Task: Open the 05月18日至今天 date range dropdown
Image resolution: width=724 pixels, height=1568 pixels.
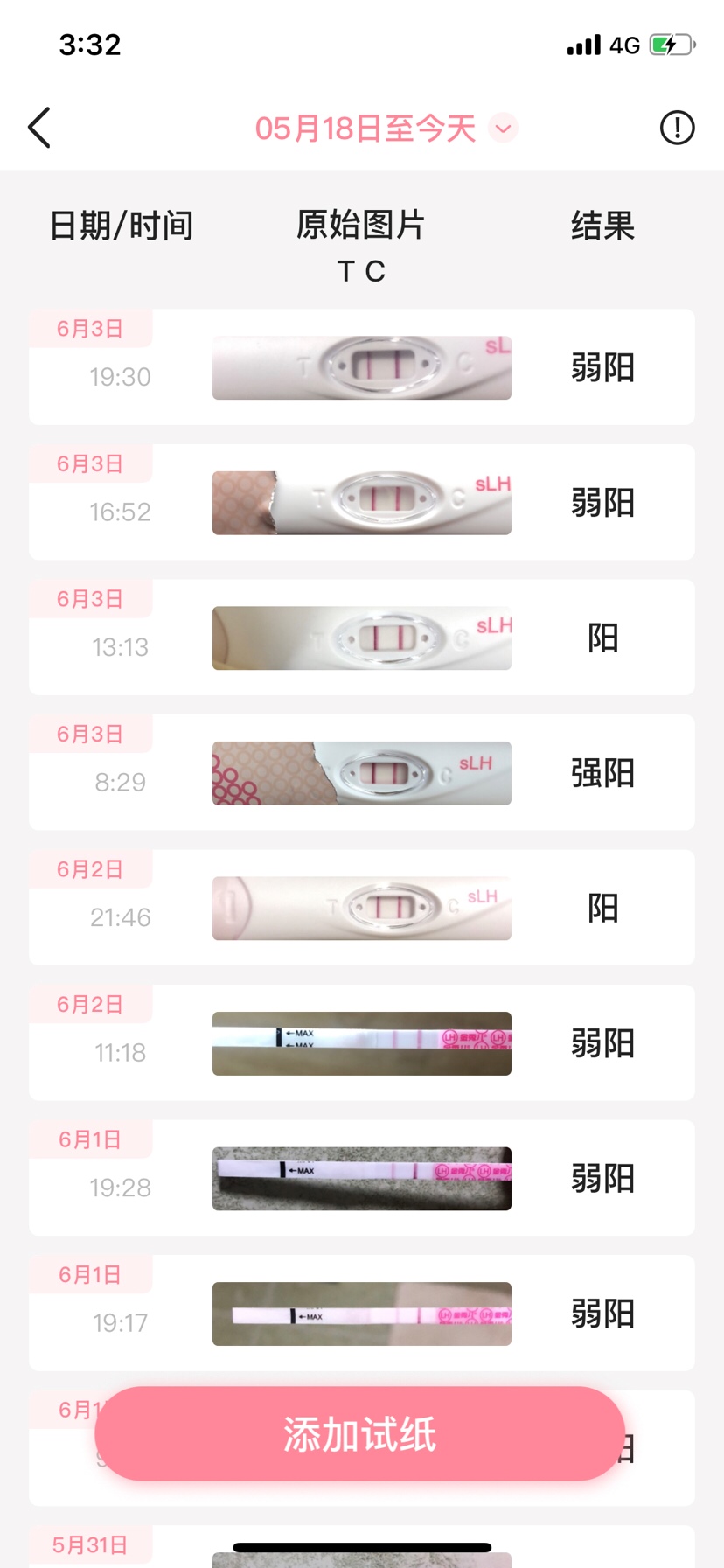Action: click(385, 129)
